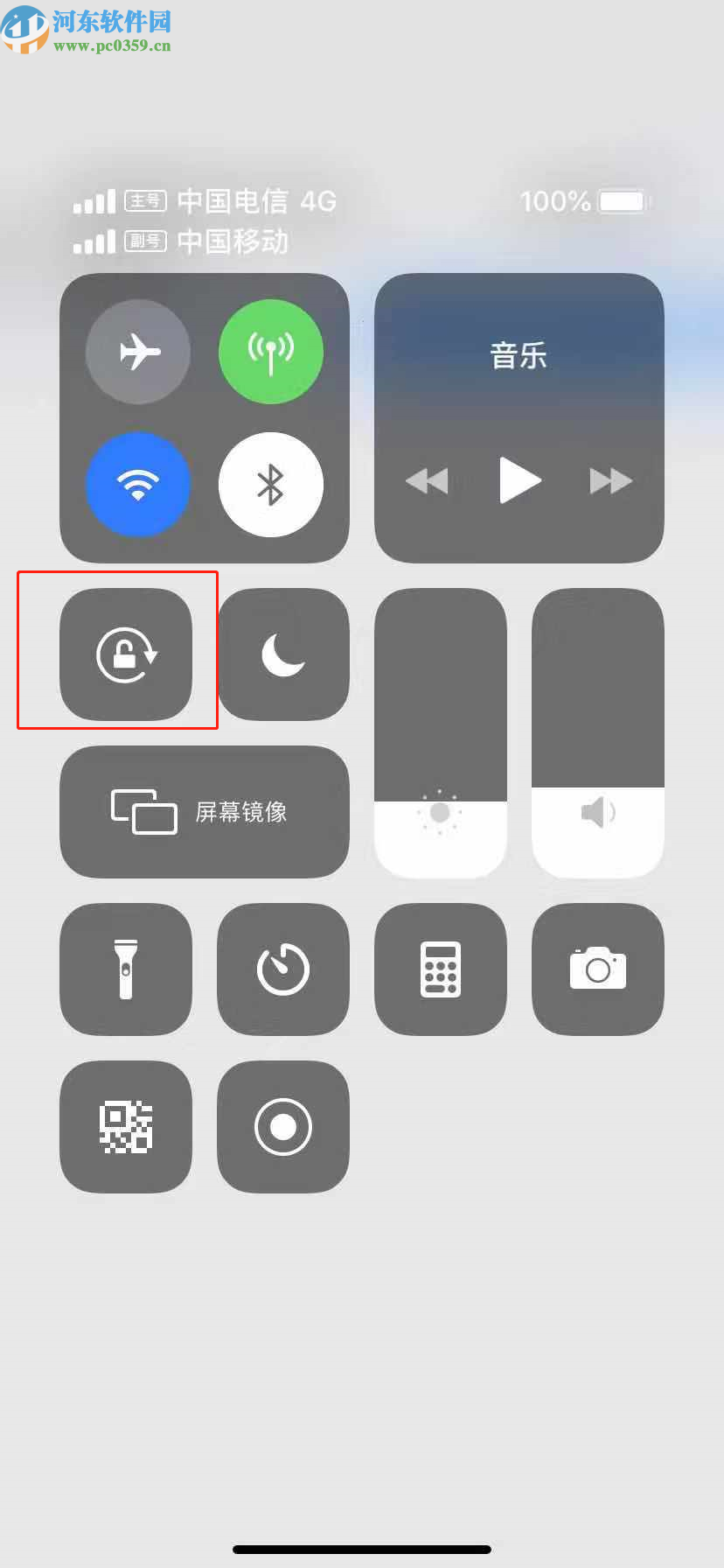Disable Wi-Fi
Screen dimensions: 724x1568
coord(137,485)
